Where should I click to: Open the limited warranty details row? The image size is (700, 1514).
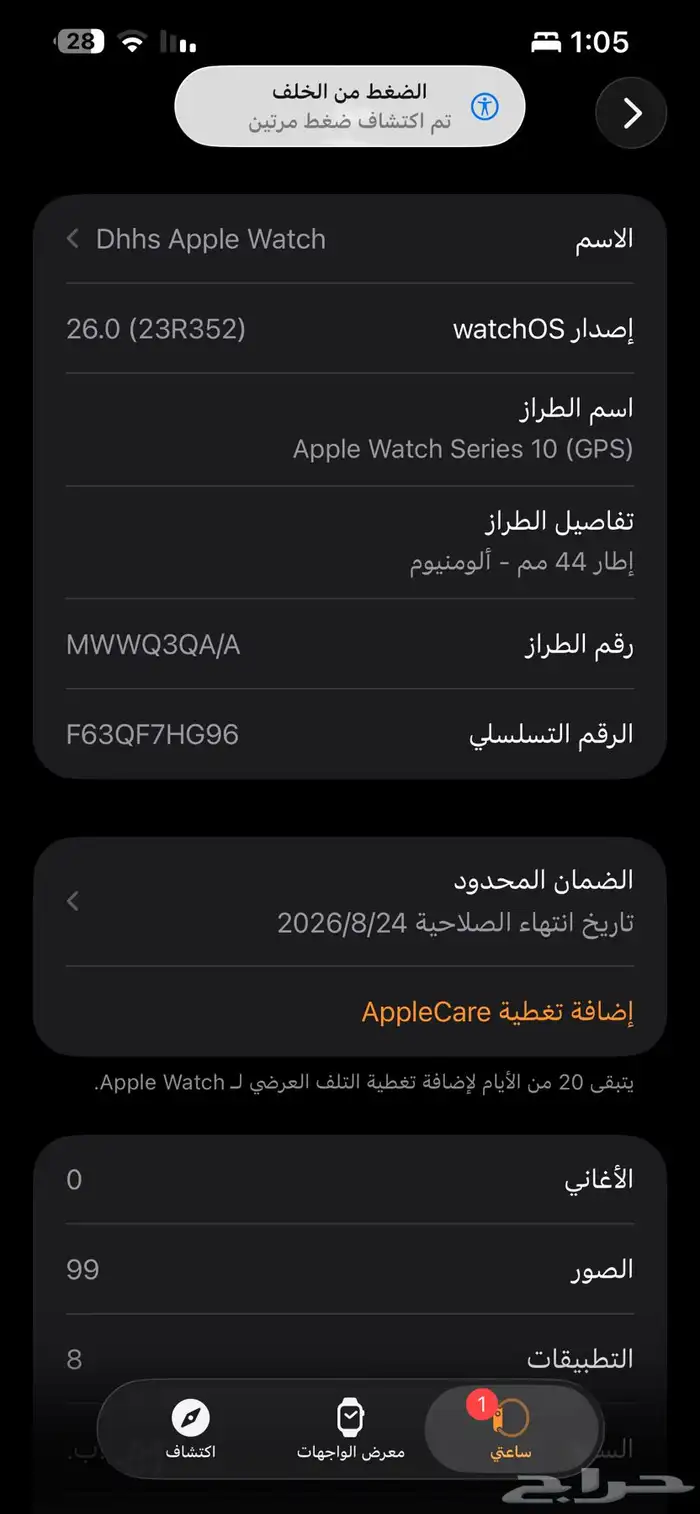[x=350, y=901]
